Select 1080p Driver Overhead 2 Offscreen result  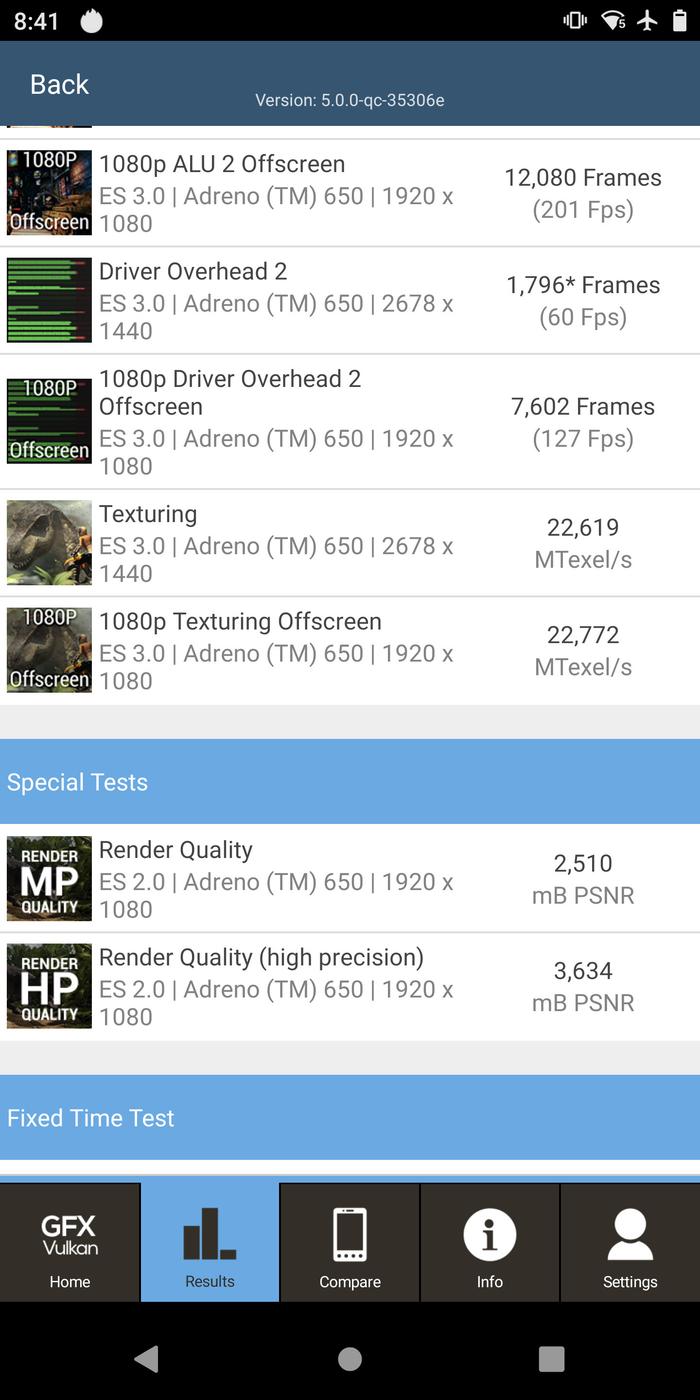350,422
